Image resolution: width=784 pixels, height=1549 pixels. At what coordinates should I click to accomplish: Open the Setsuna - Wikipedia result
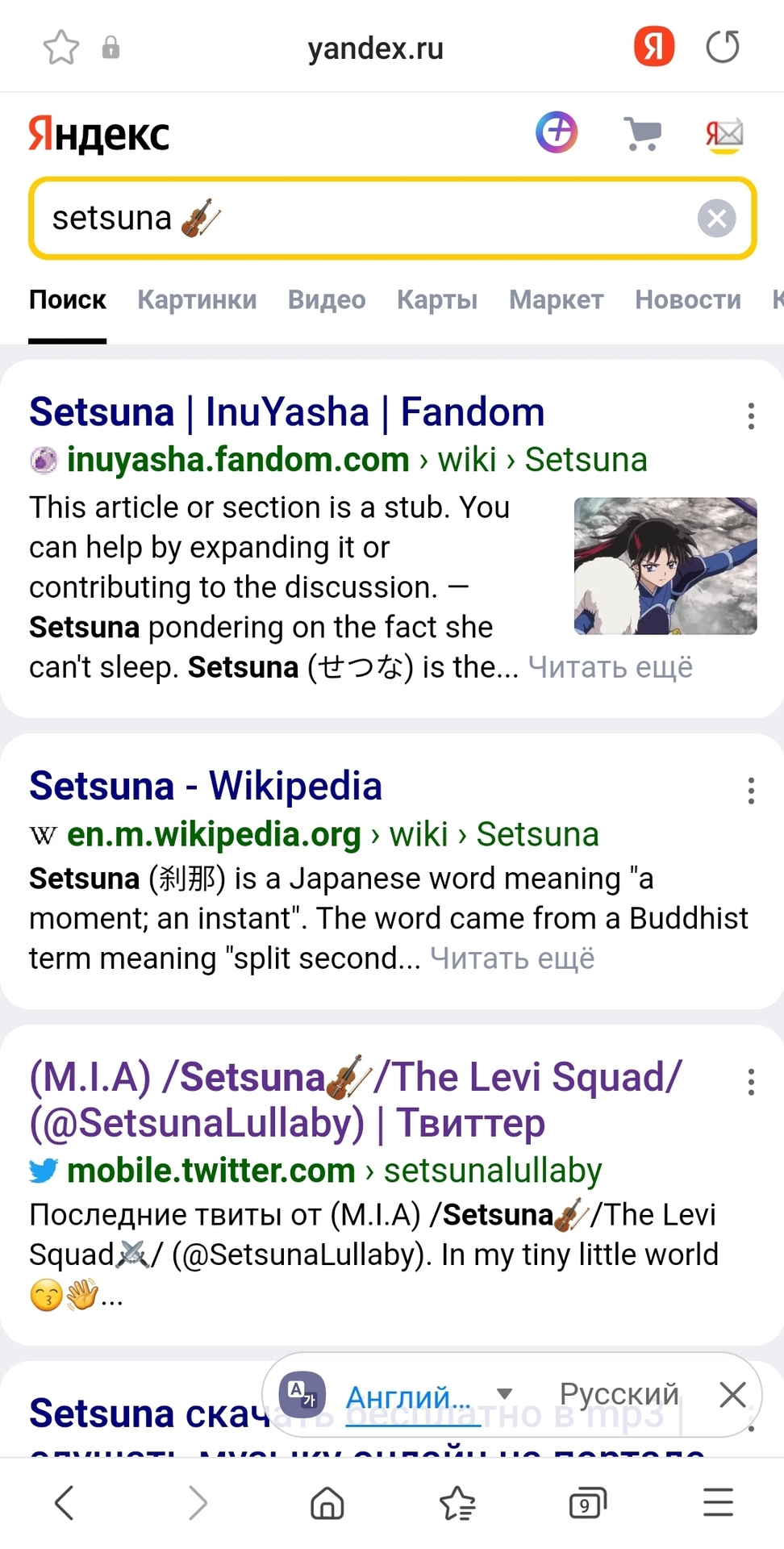pos(206,786)
